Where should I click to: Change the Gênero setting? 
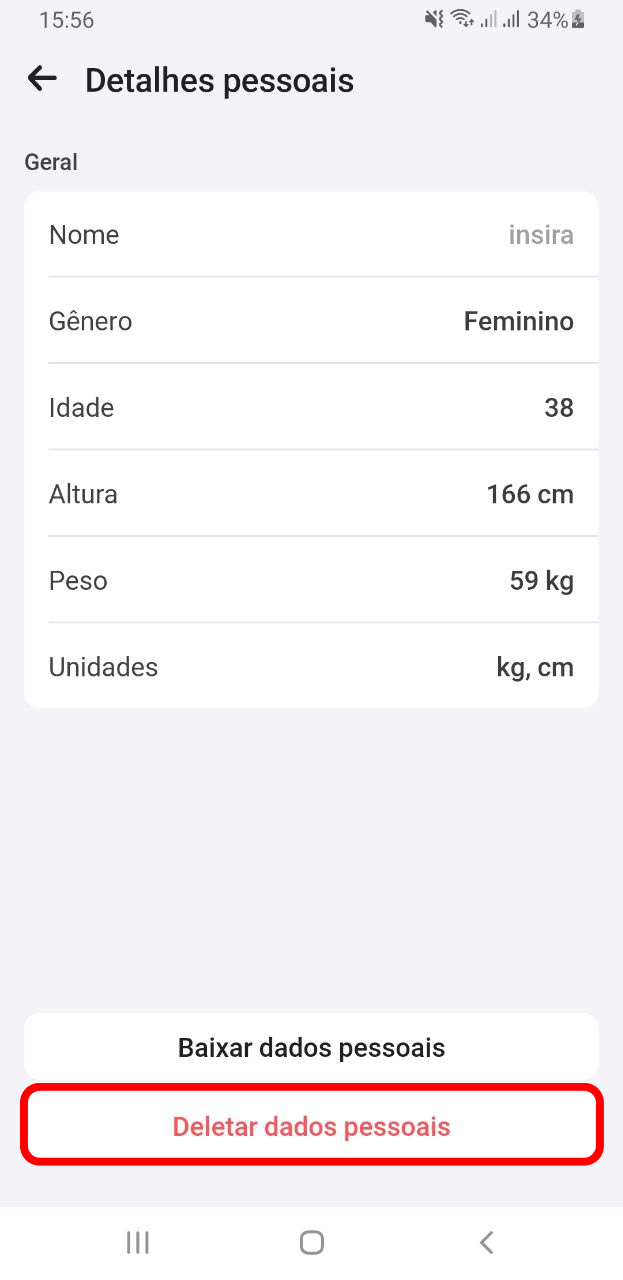click(x=311, y=321)
